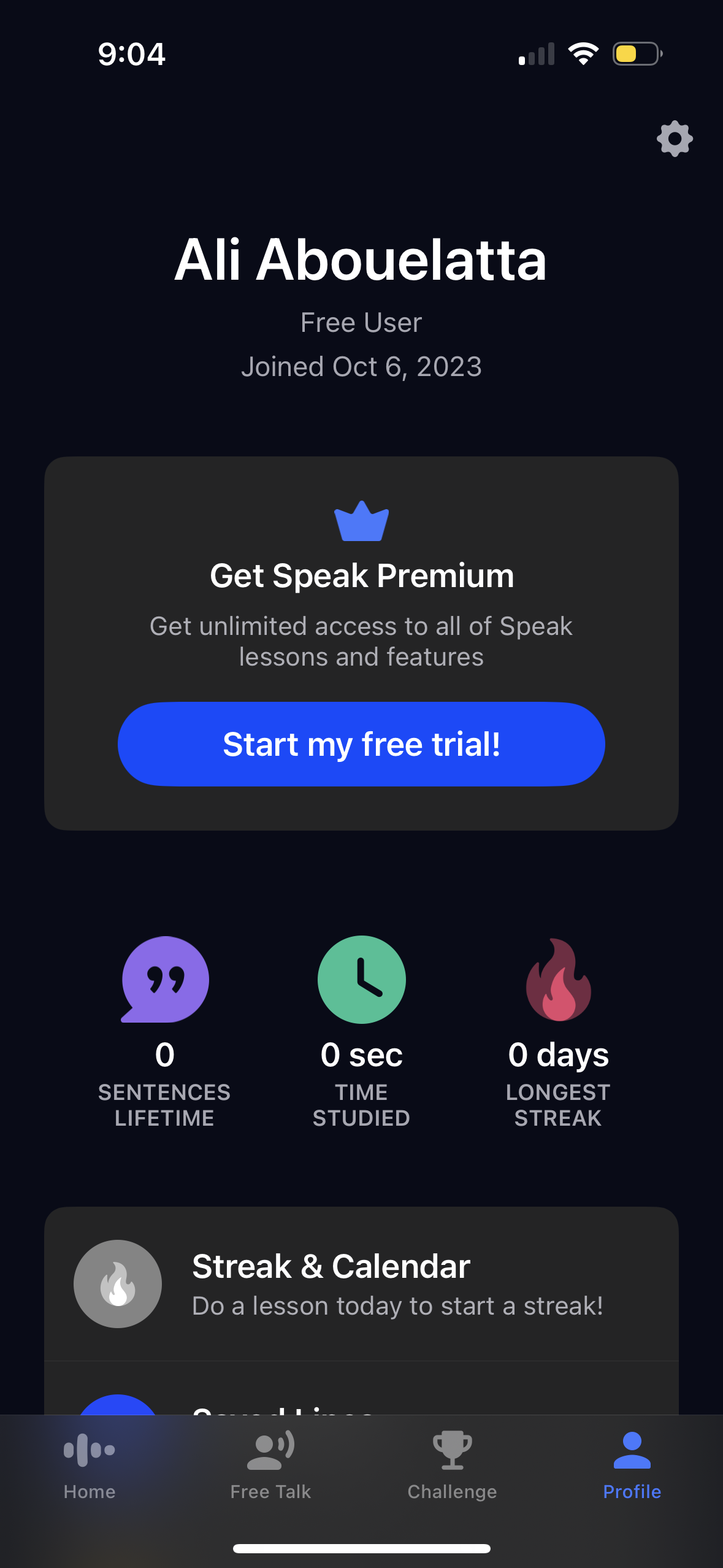
Task: Click the battery indicator
Action: 636,54
